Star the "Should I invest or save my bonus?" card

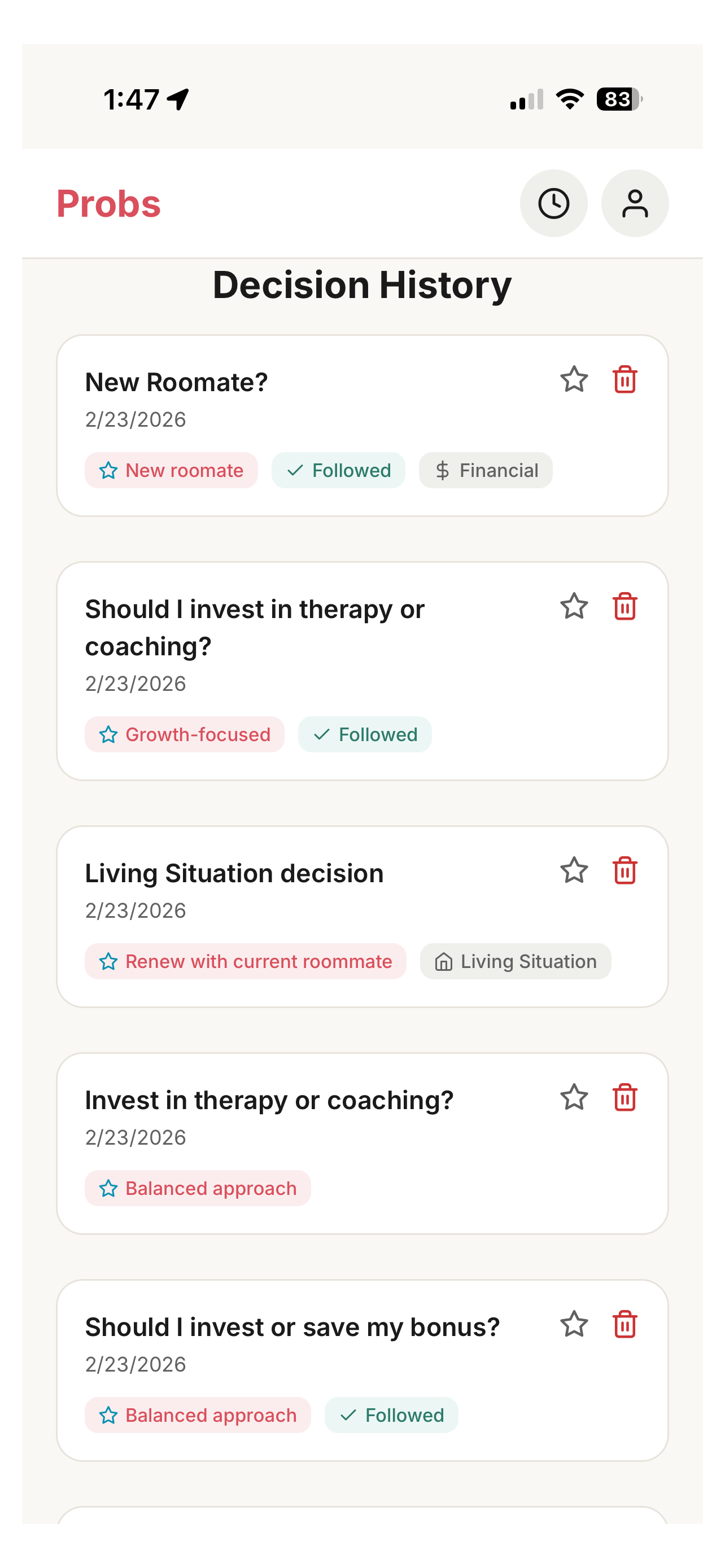574,1324
